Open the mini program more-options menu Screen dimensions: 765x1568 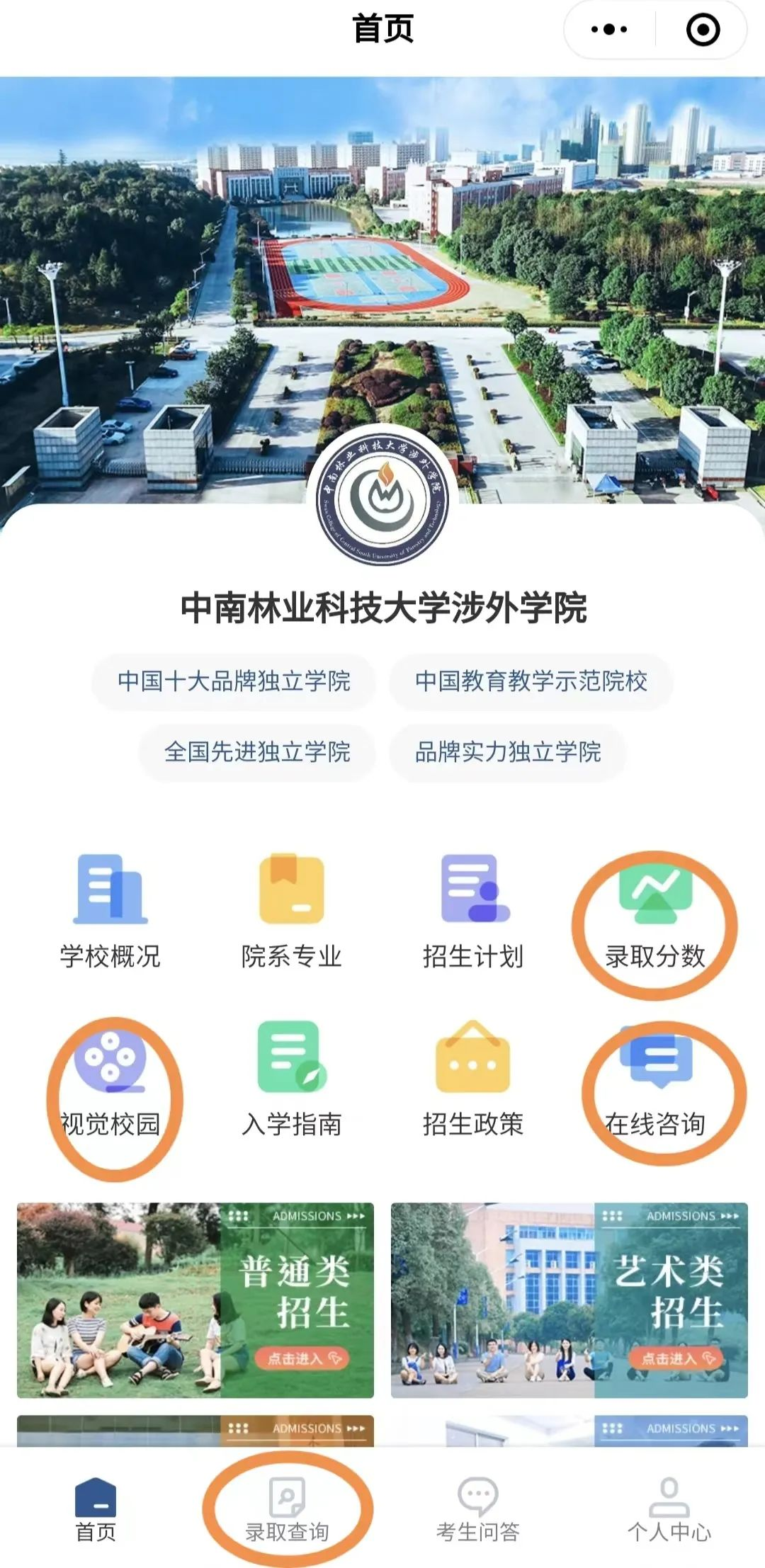(x=609, y=30)
